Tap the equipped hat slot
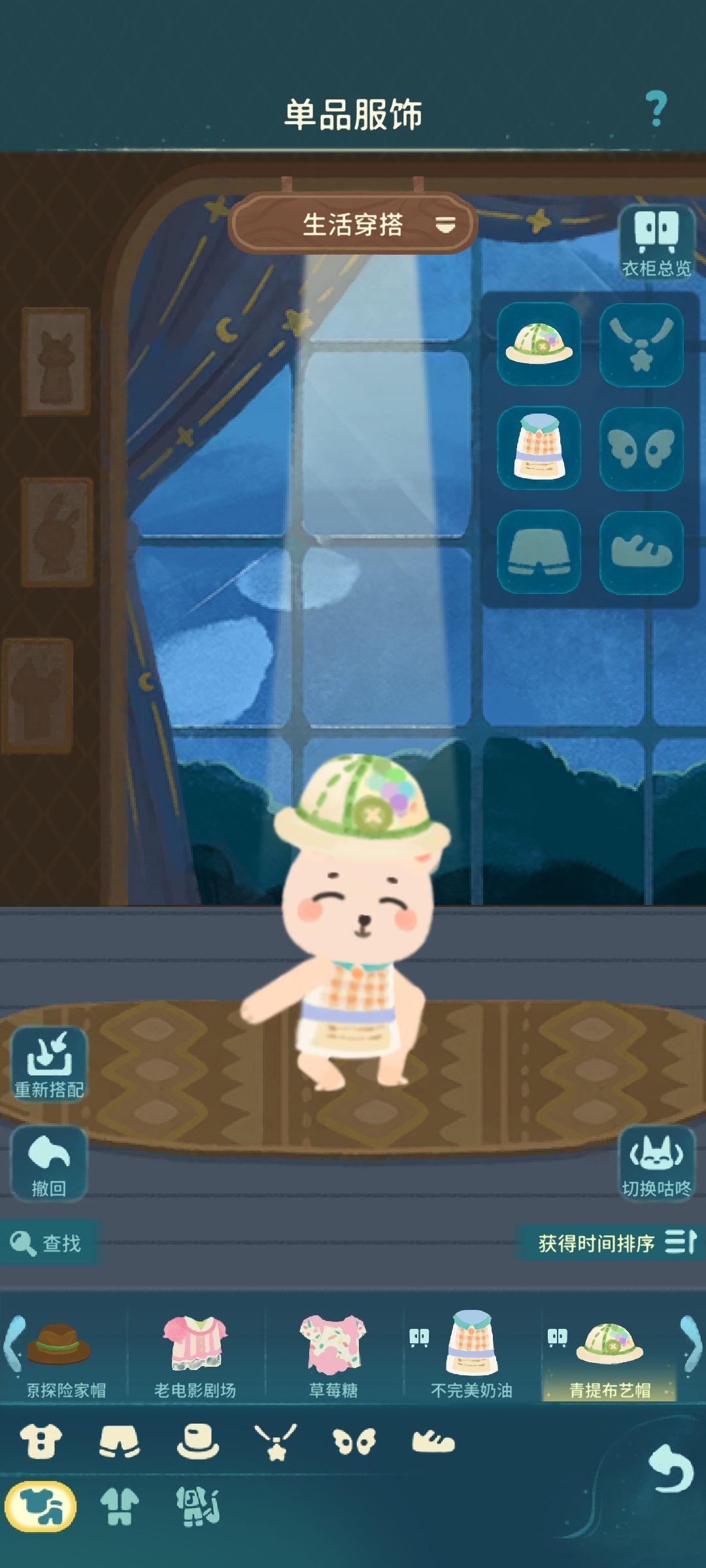The width and height of the screenshot is (706, 1568). coord(539,344)
